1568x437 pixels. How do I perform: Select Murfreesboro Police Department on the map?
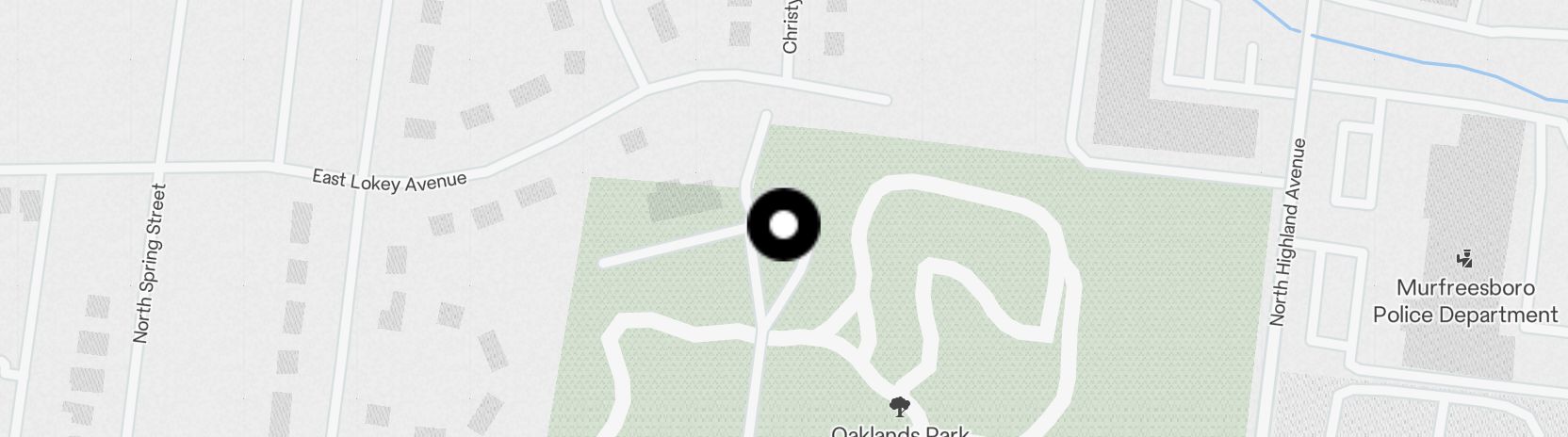[1464, 260]
